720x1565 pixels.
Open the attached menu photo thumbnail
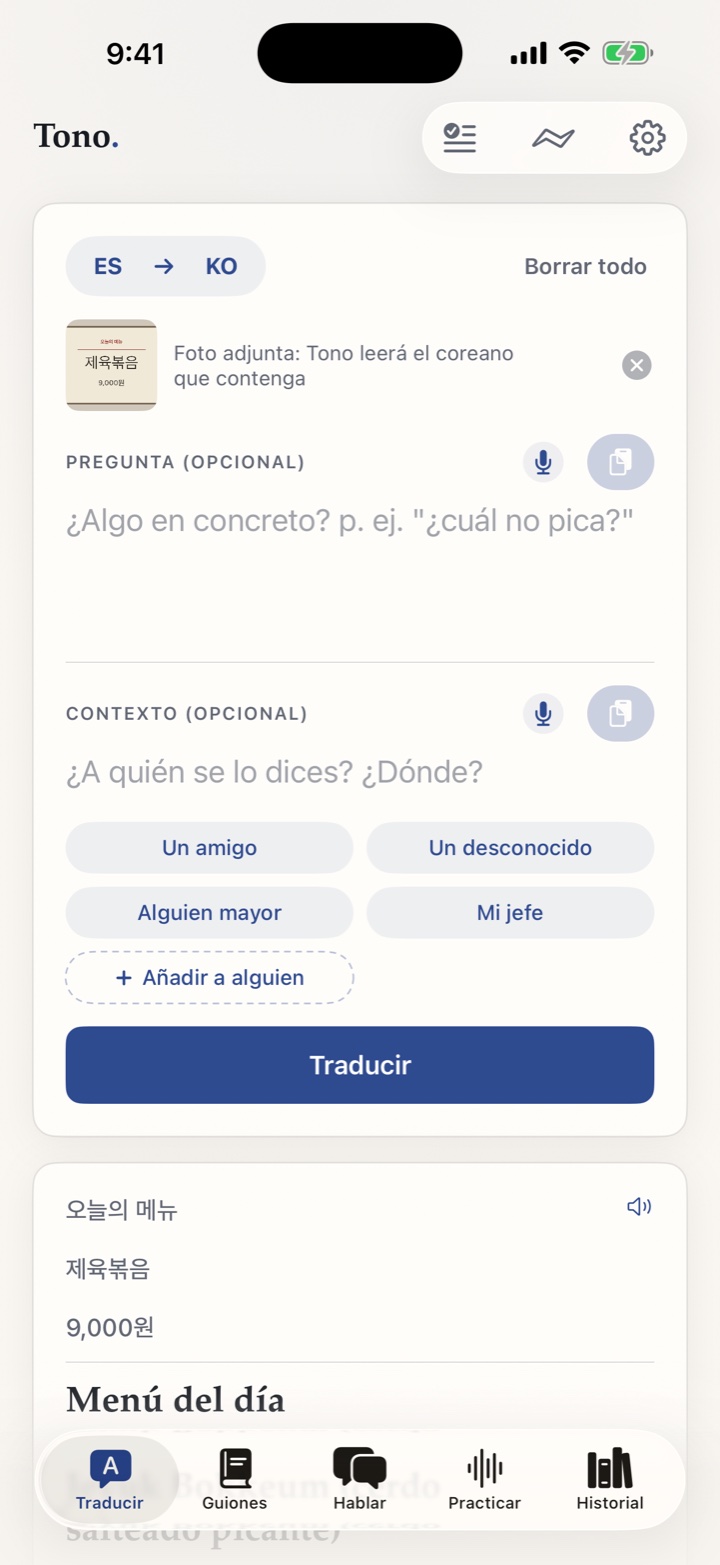(111, 365)
